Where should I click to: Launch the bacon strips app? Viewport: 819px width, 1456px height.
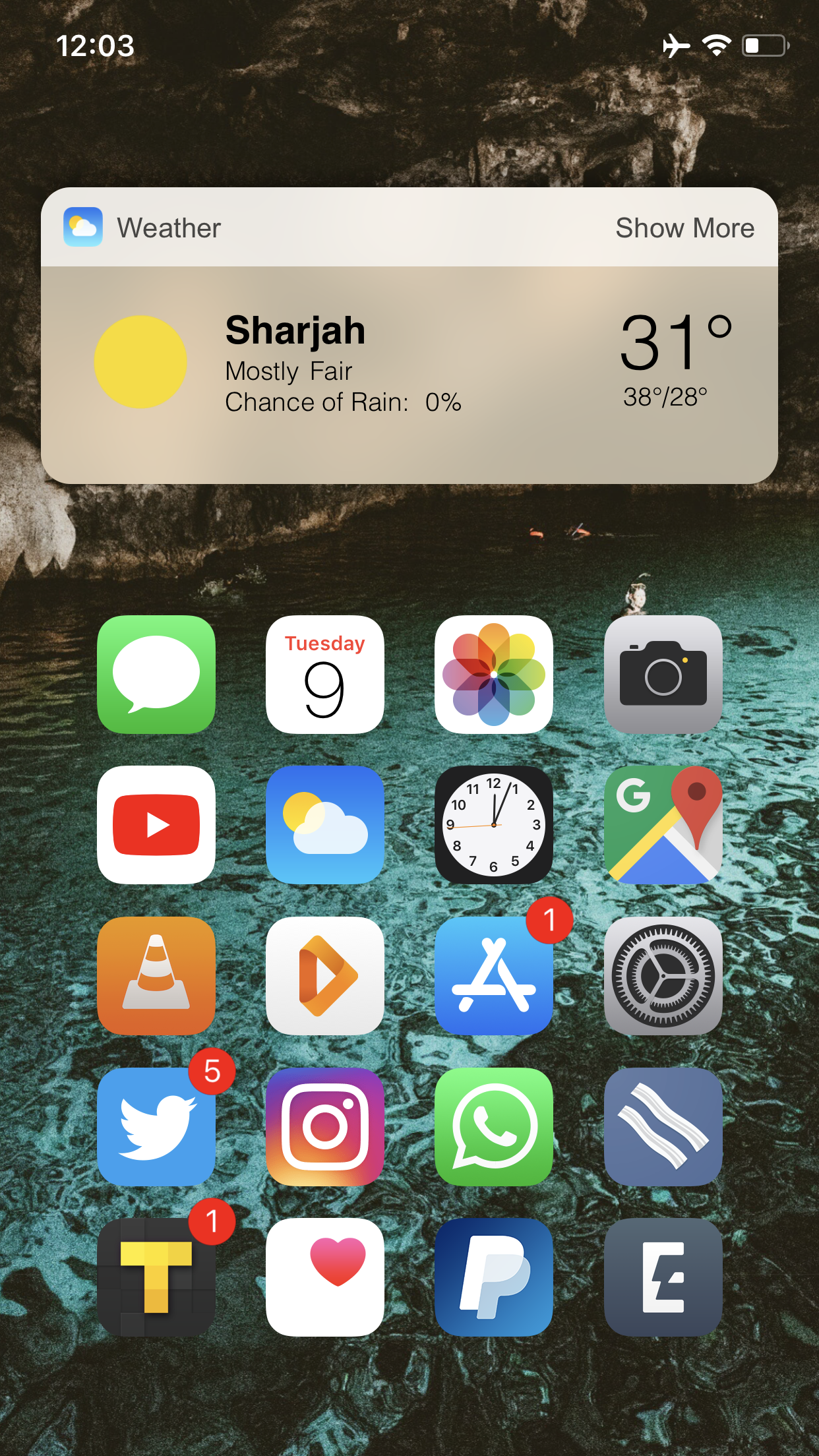(663, 1127)
